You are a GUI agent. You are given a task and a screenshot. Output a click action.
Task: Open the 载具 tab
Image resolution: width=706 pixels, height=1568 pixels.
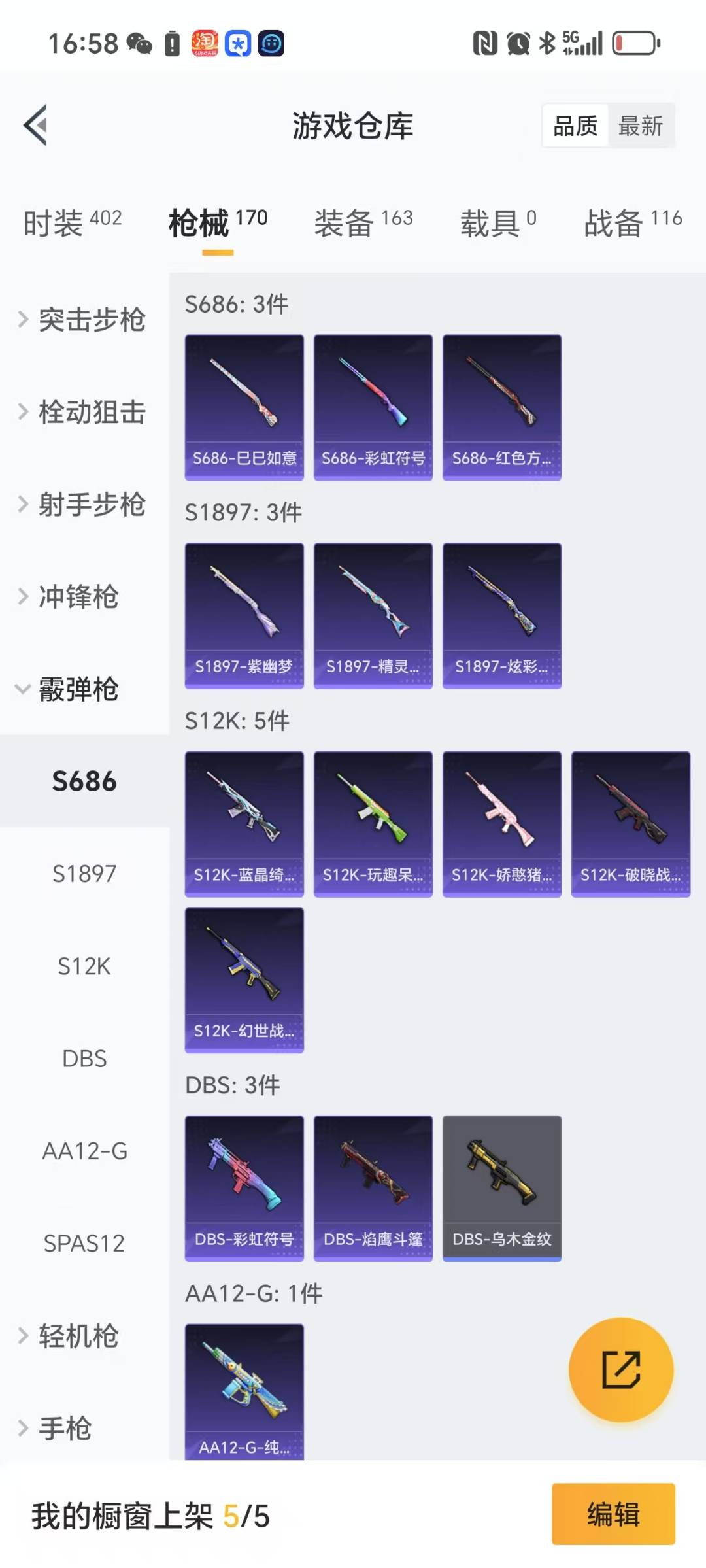[x=498, y=223]
